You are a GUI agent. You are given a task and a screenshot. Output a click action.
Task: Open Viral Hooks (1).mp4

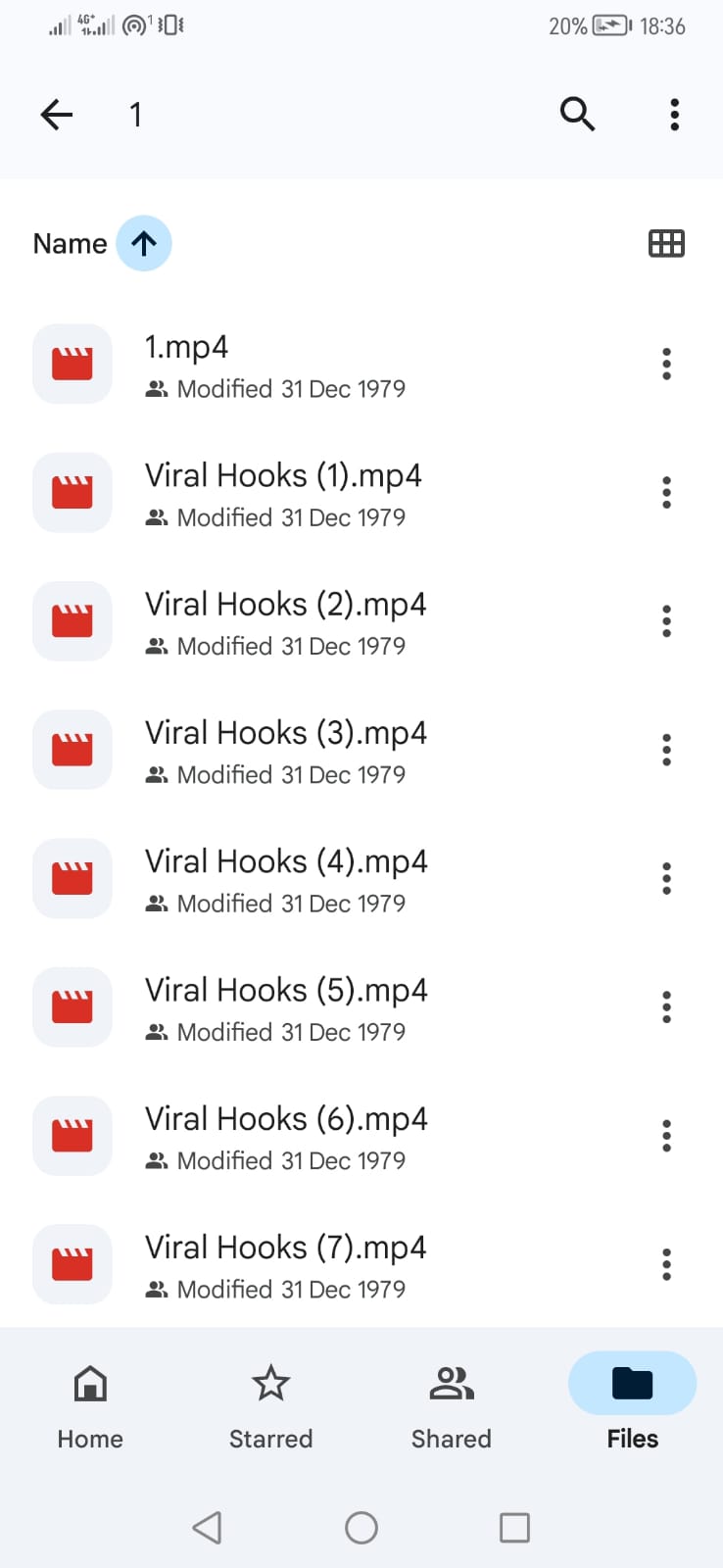[x=284, y=493]
